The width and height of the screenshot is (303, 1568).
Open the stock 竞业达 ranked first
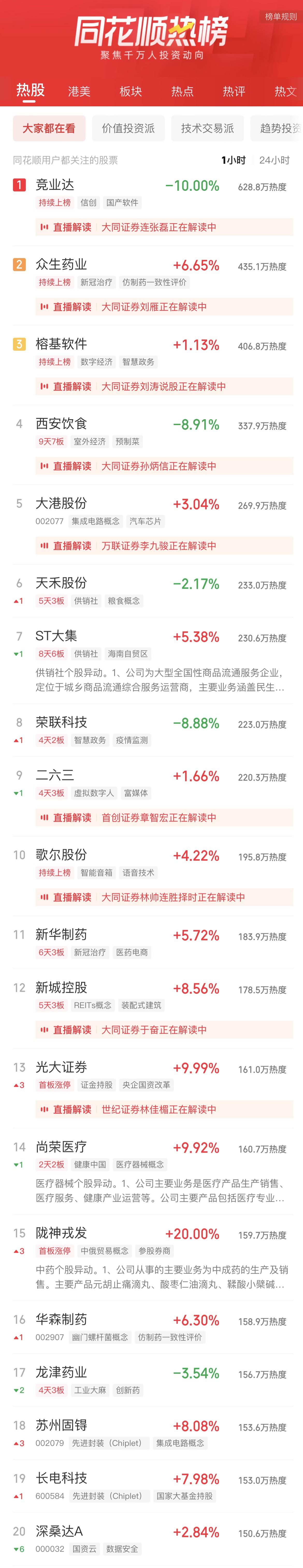coord(55,185)
